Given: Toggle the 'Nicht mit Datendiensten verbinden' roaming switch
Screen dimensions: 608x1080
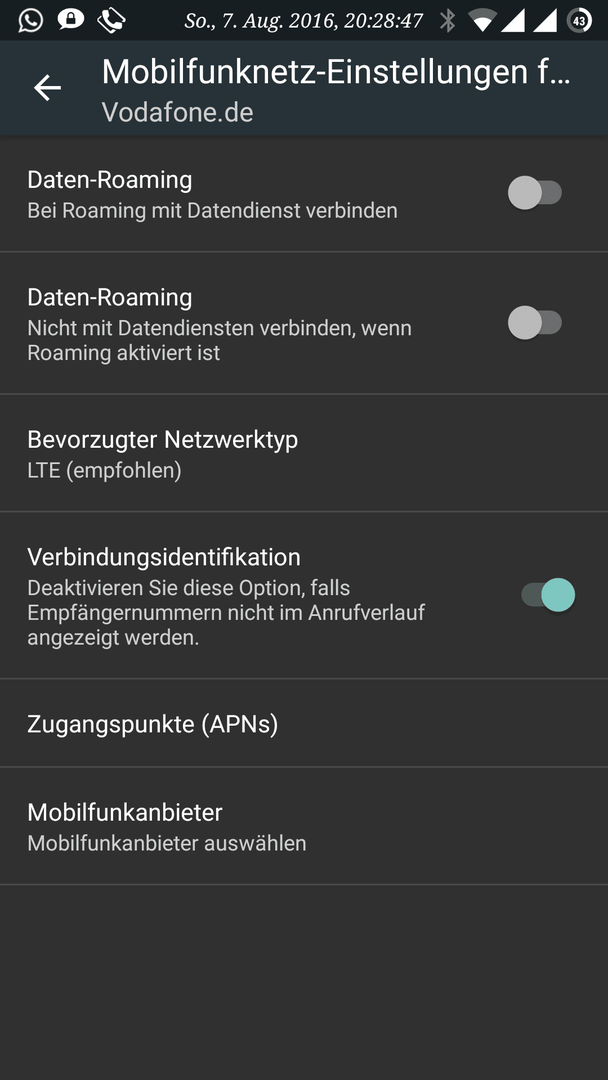Looking at the screenshot, I should tap(535, 322).
